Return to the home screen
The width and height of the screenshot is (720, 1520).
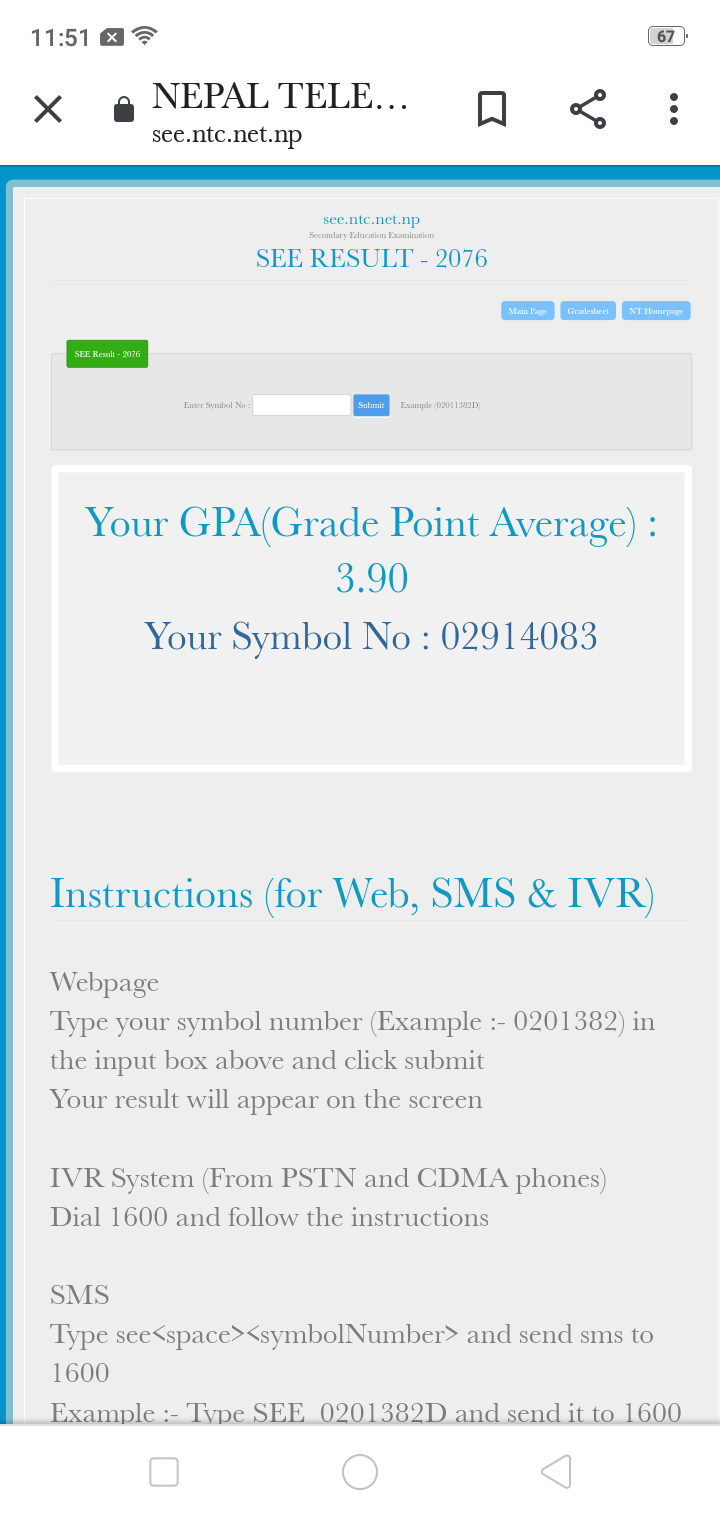point(360,1471)
